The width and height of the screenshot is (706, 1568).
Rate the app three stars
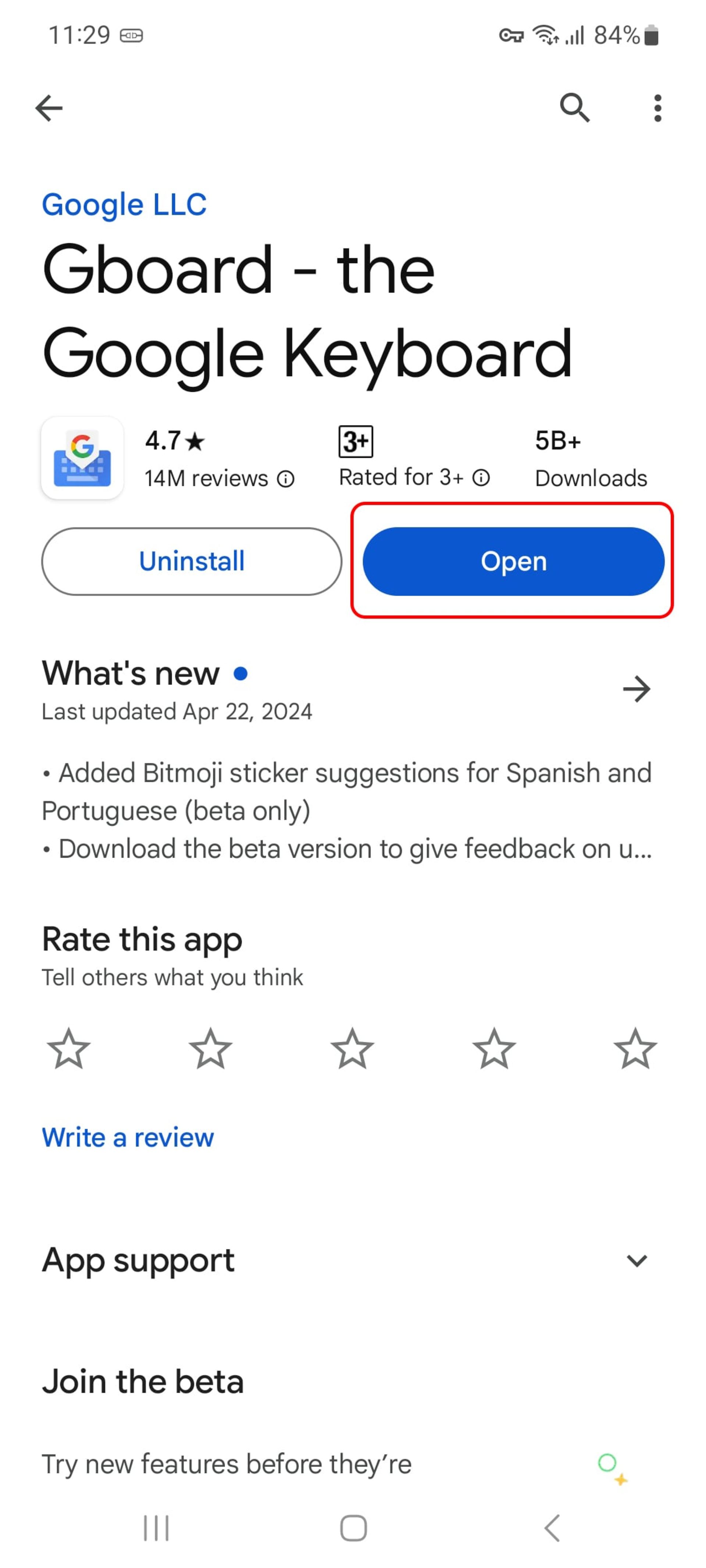tap(352, 1049)
